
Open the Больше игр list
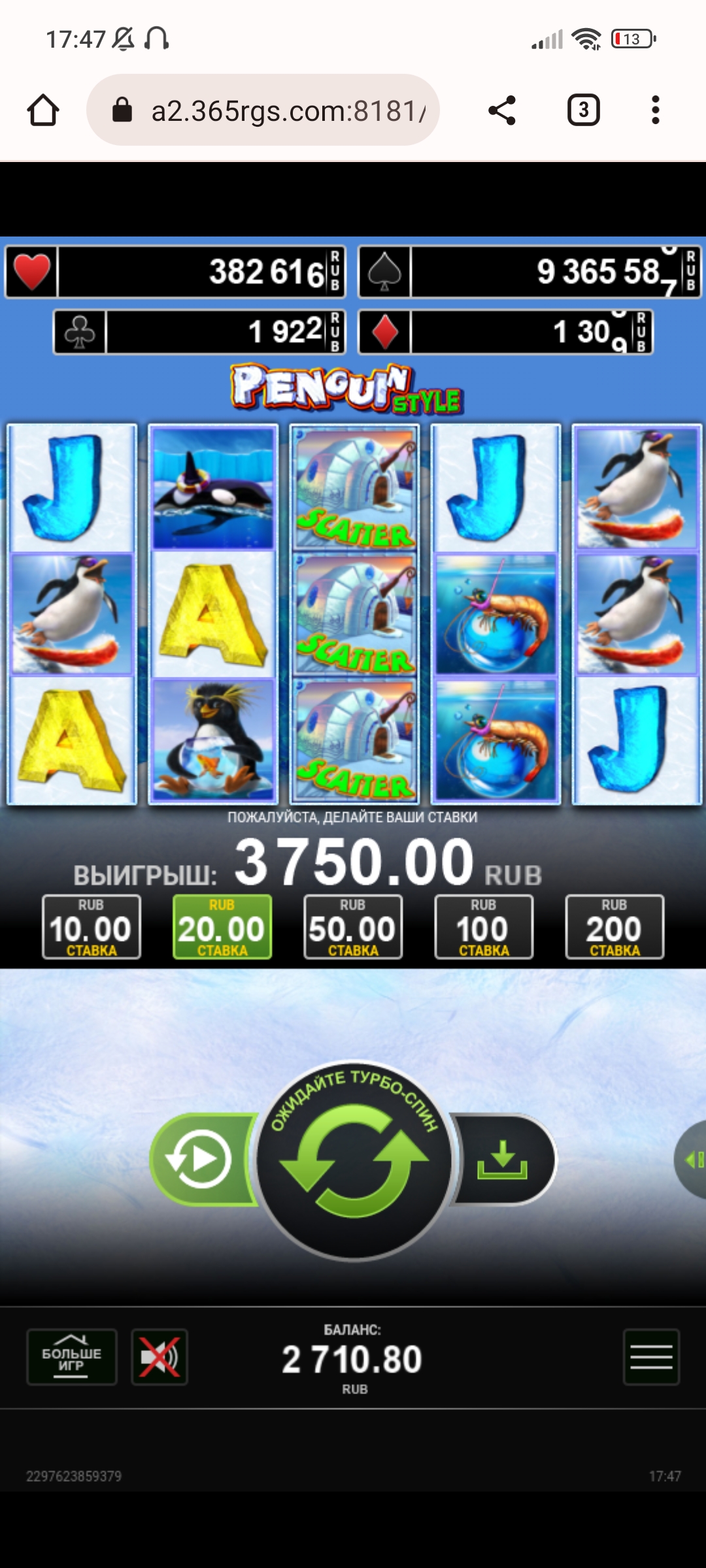tap(72, 1357)
